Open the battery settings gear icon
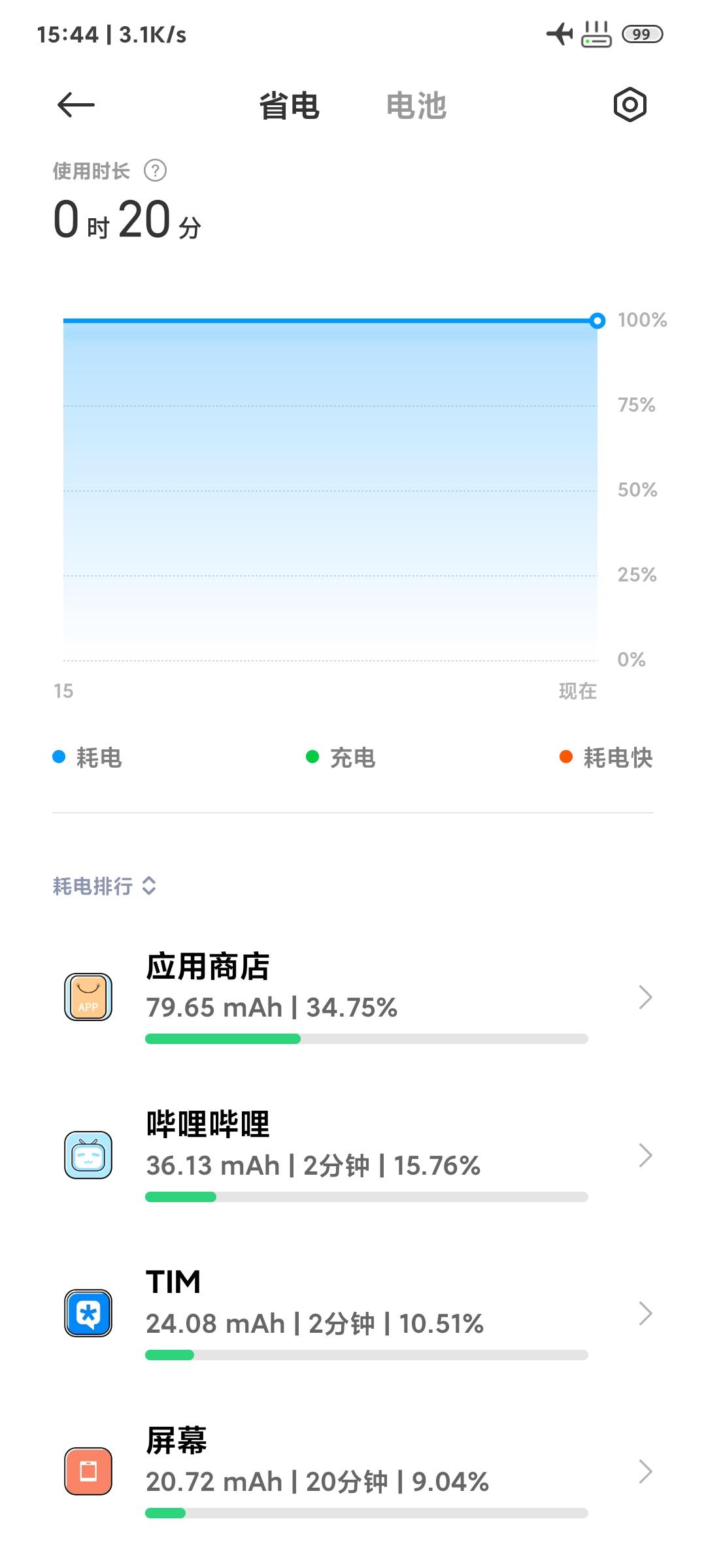The image size is (706, 1568). click(x=630, y=105)
